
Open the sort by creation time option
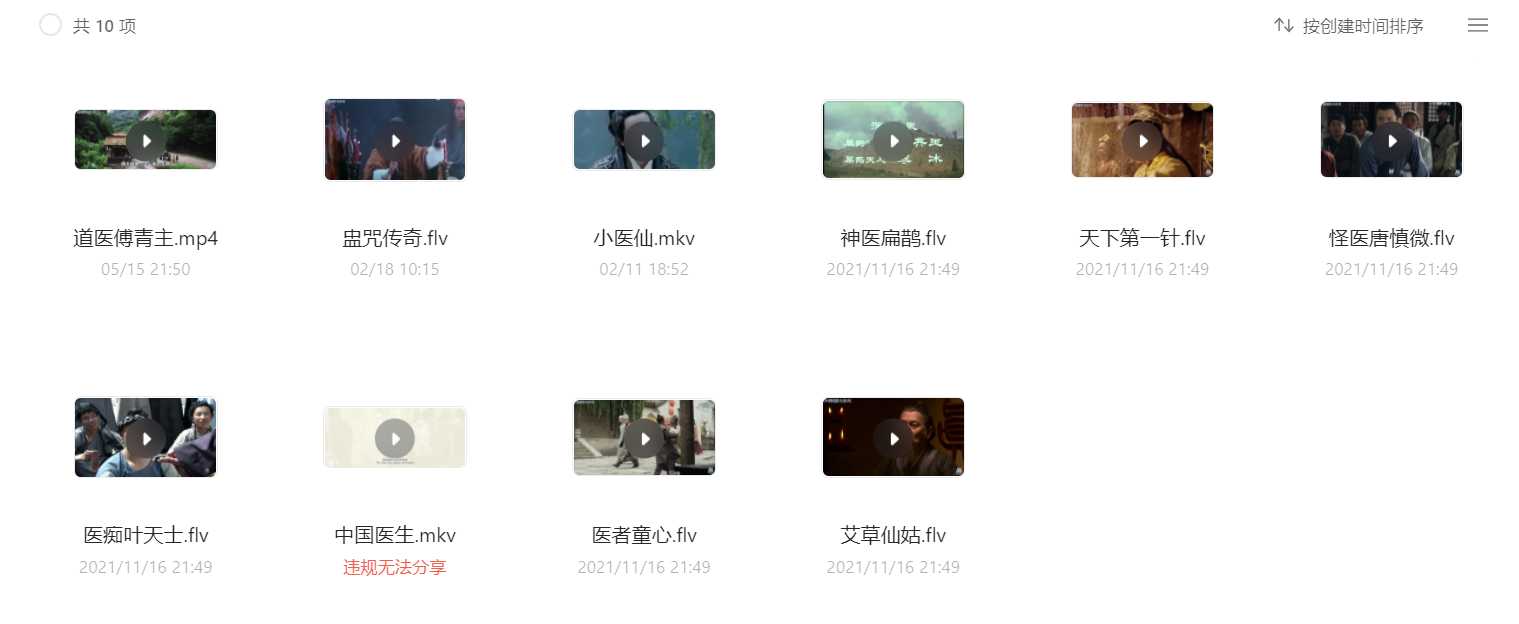tap(1349, 26)
